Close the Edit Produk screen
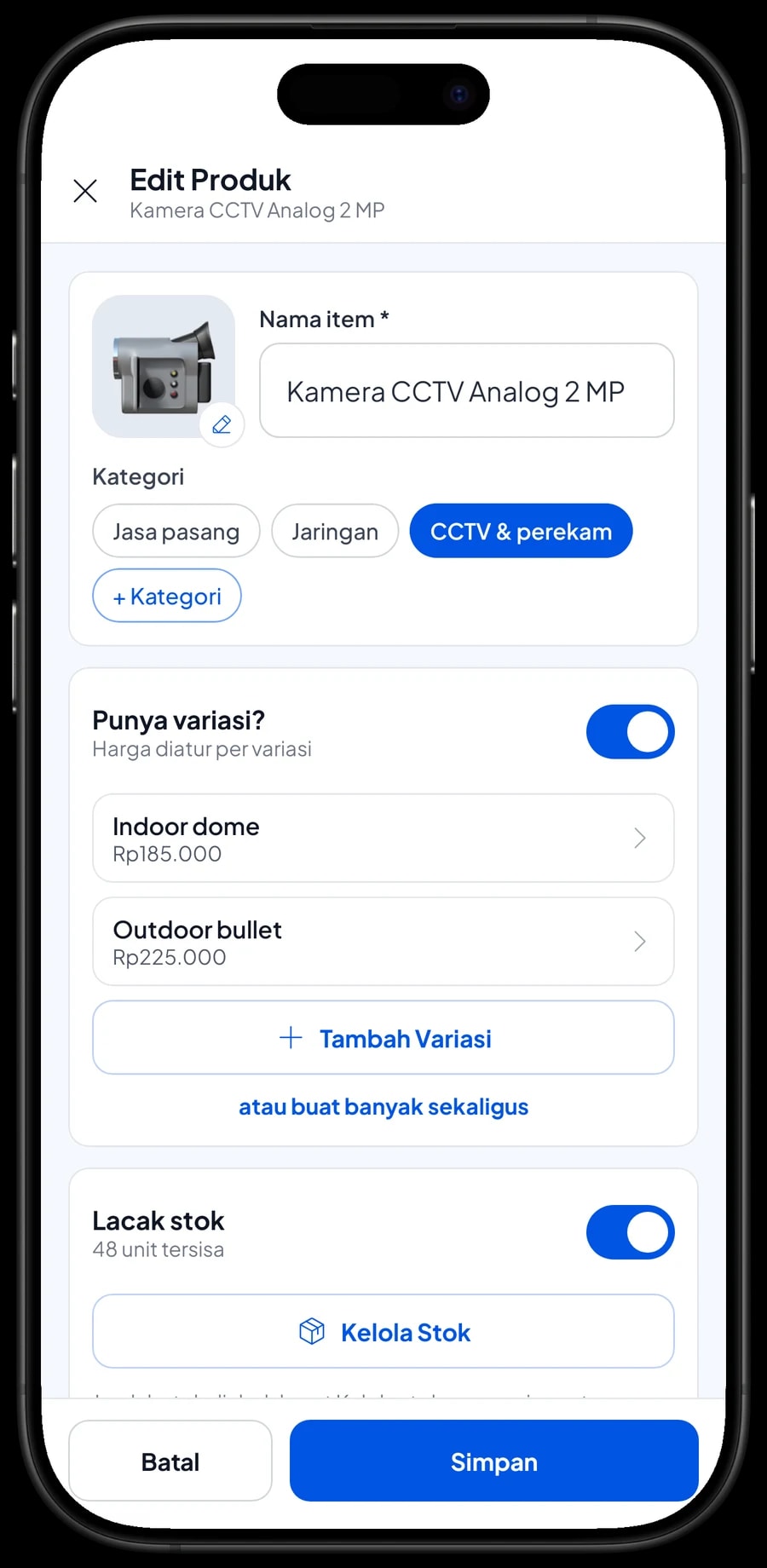Screen dimensions: 767x1568 (85, 191)
